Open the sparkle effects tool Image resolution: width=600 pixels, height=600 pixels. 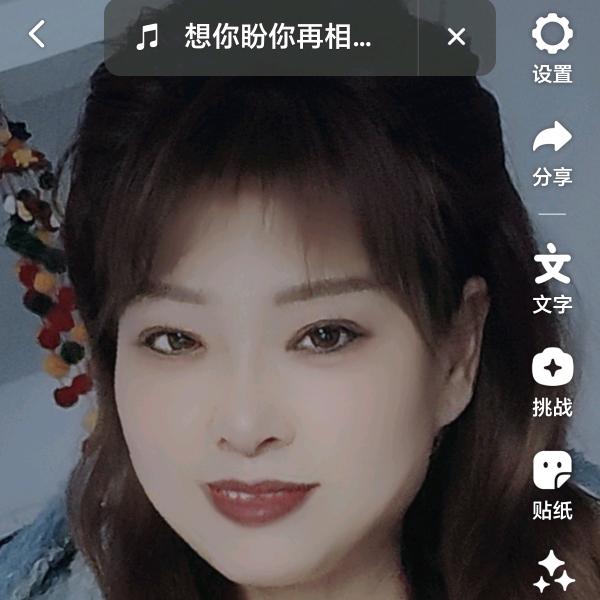pyautogui.click(x=554, y=572)
